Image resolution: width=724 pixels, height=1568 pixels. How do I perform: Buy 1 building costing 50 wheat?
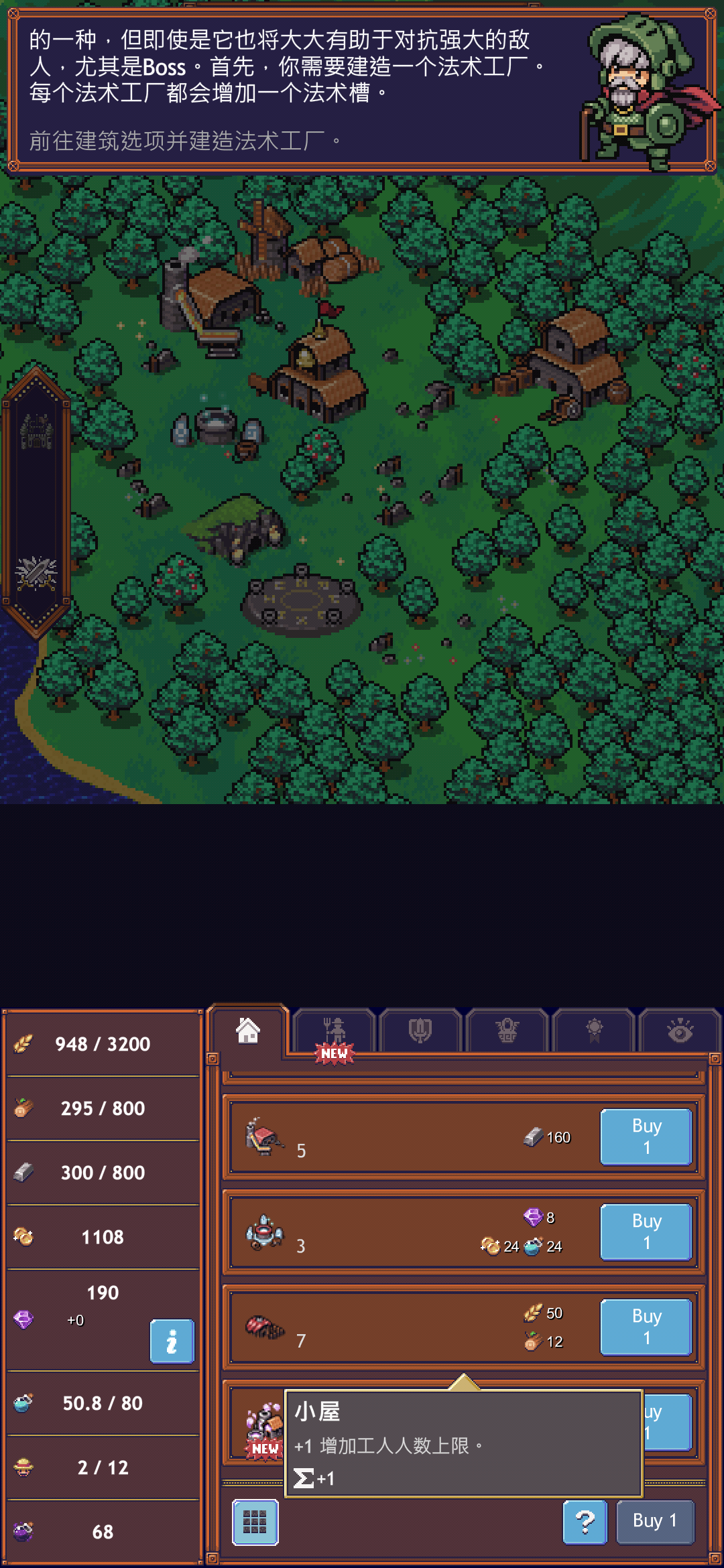point(646,1327)
